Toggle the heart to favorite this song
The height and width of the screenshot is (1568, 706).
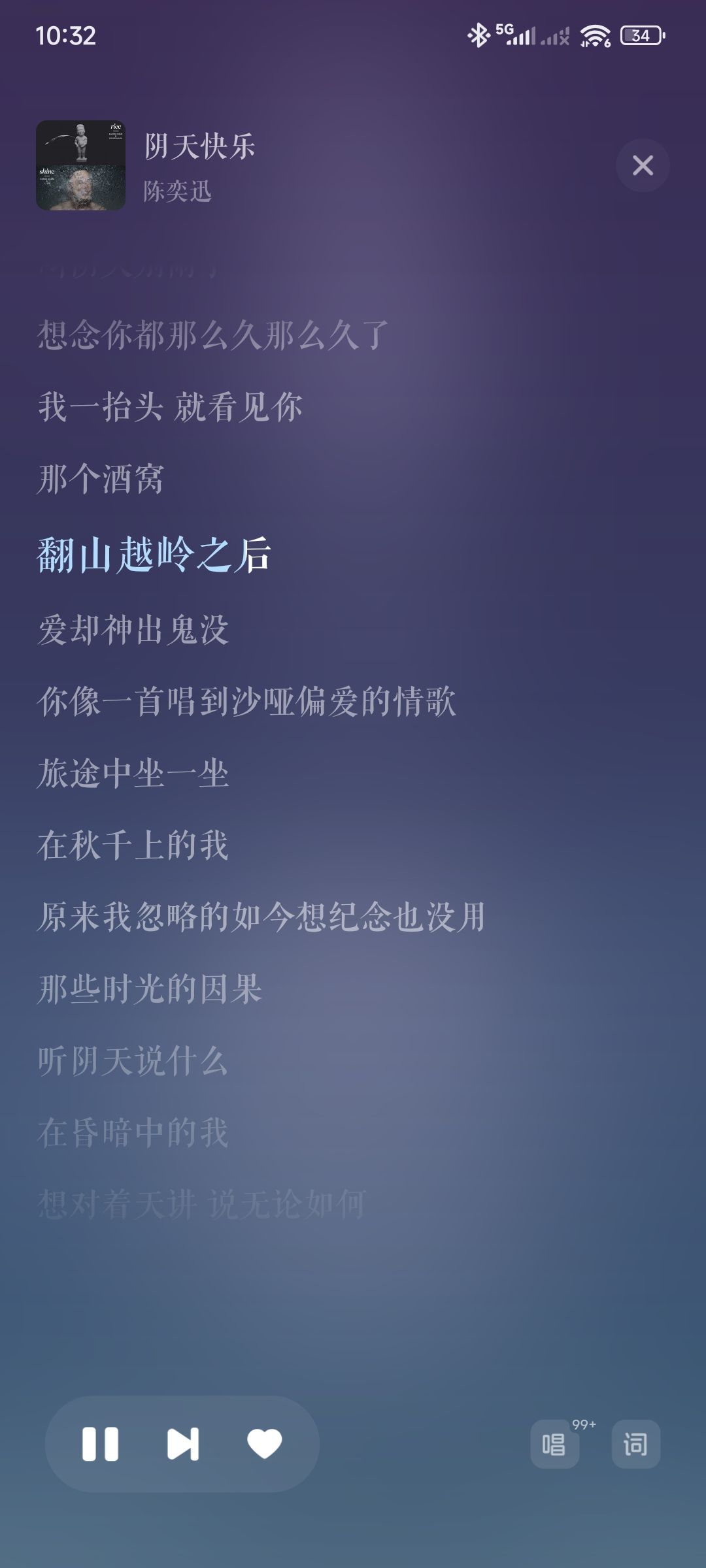[x=265, y=1444]
